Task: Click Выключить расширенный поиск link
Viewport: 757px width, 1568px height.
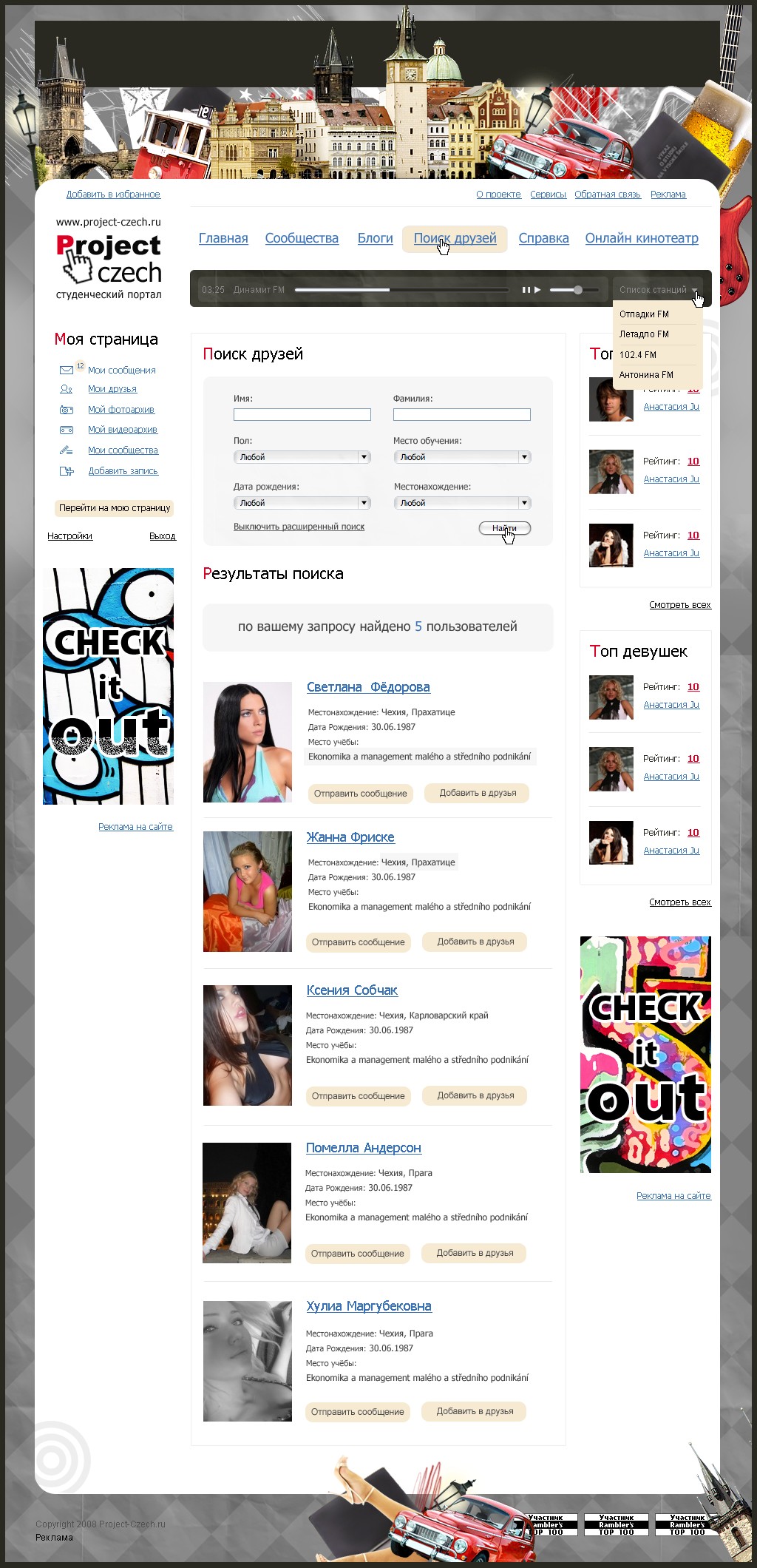Action: point(299,527)
